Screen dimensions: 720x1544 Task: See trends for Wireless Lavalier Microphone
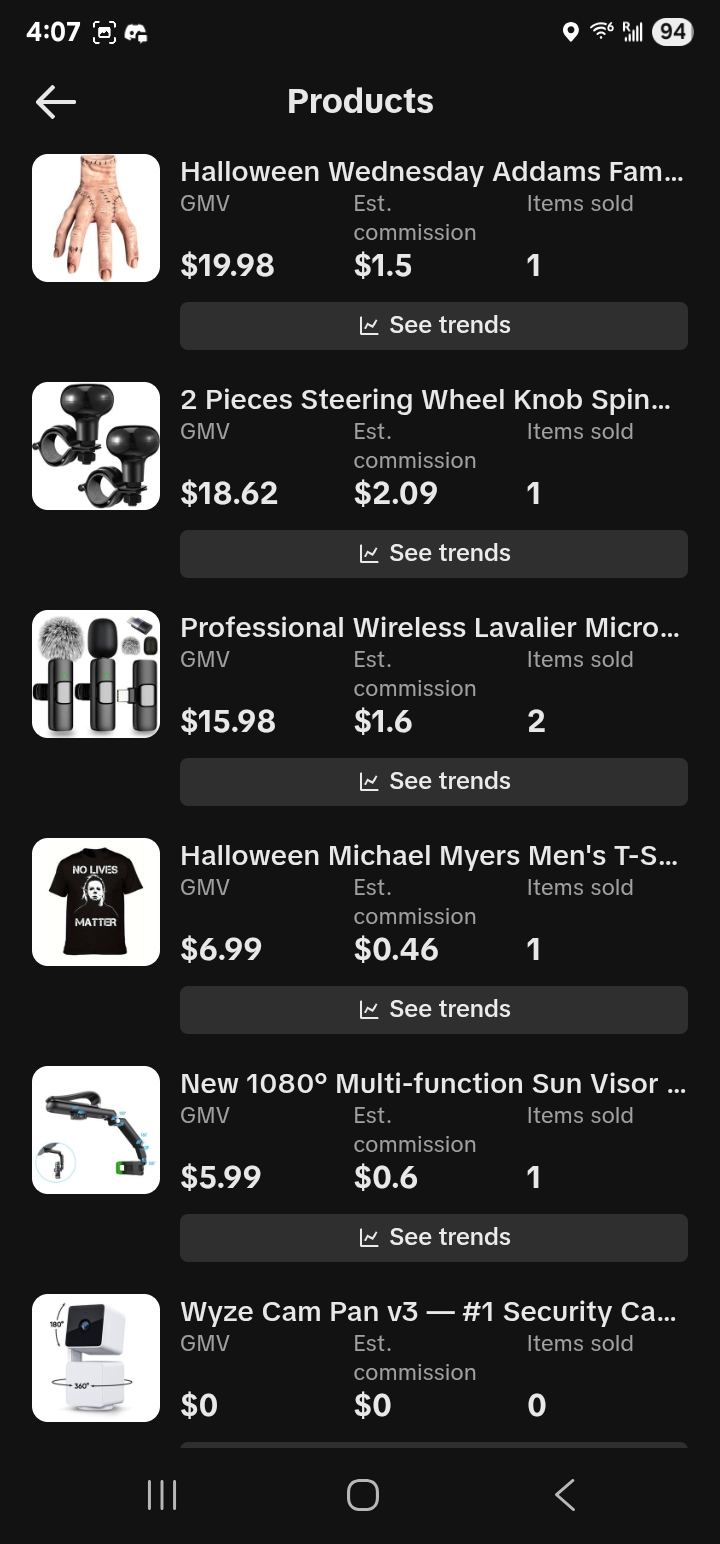[433, 782]
